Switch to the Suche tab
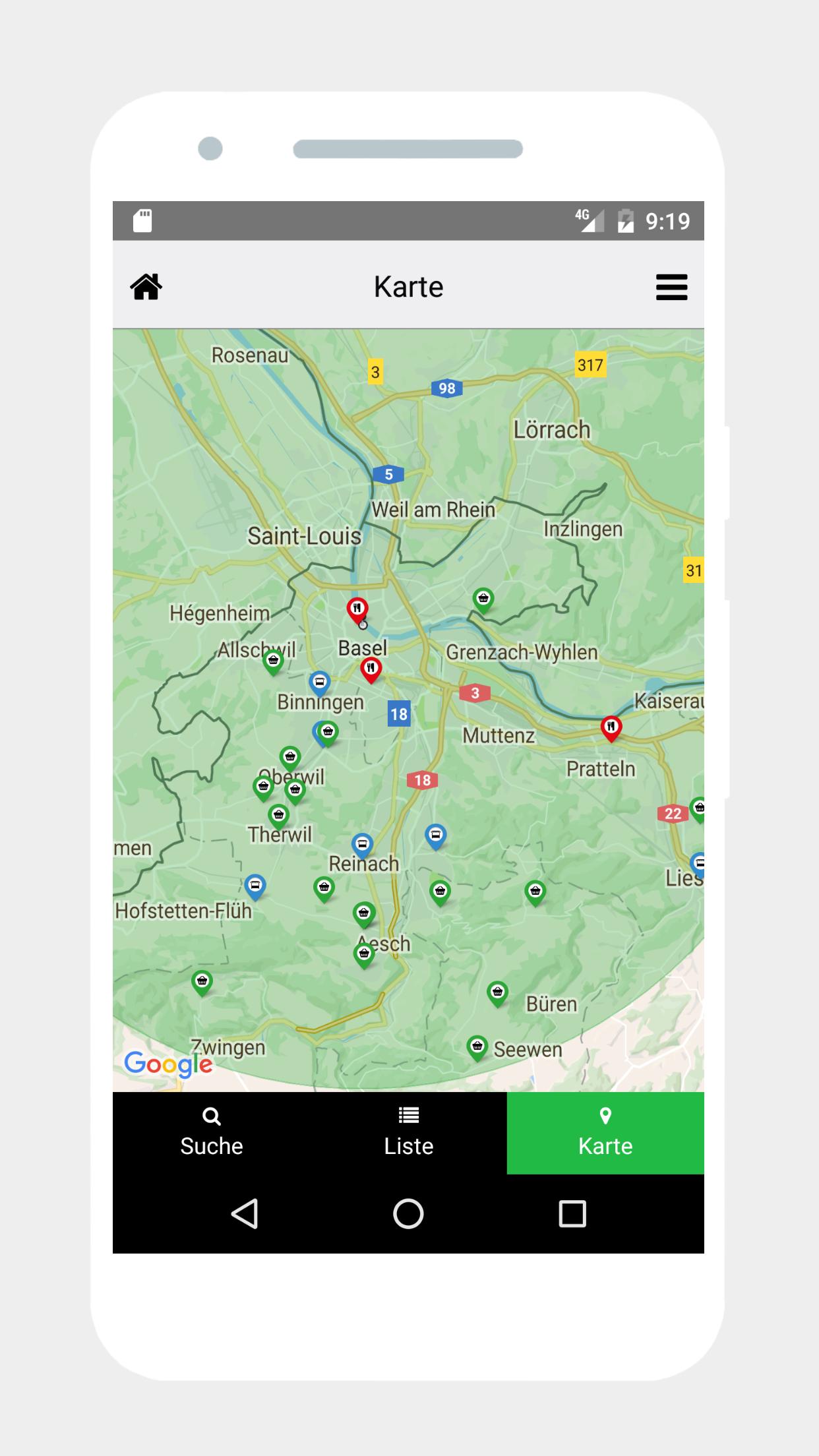 click(x=211, y=1134)
